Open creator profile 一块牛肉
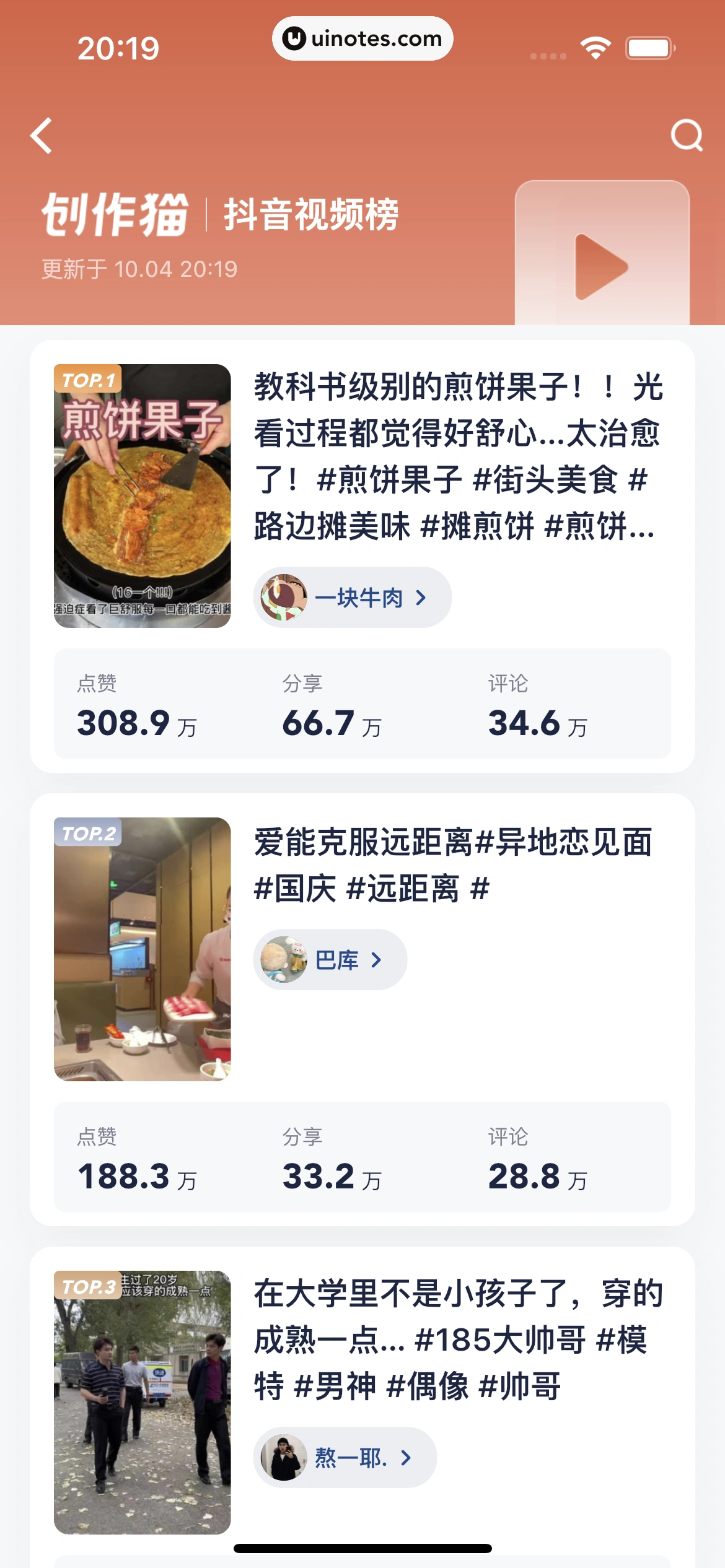Viewport: 725px width, 1568px height. (352, 598)
